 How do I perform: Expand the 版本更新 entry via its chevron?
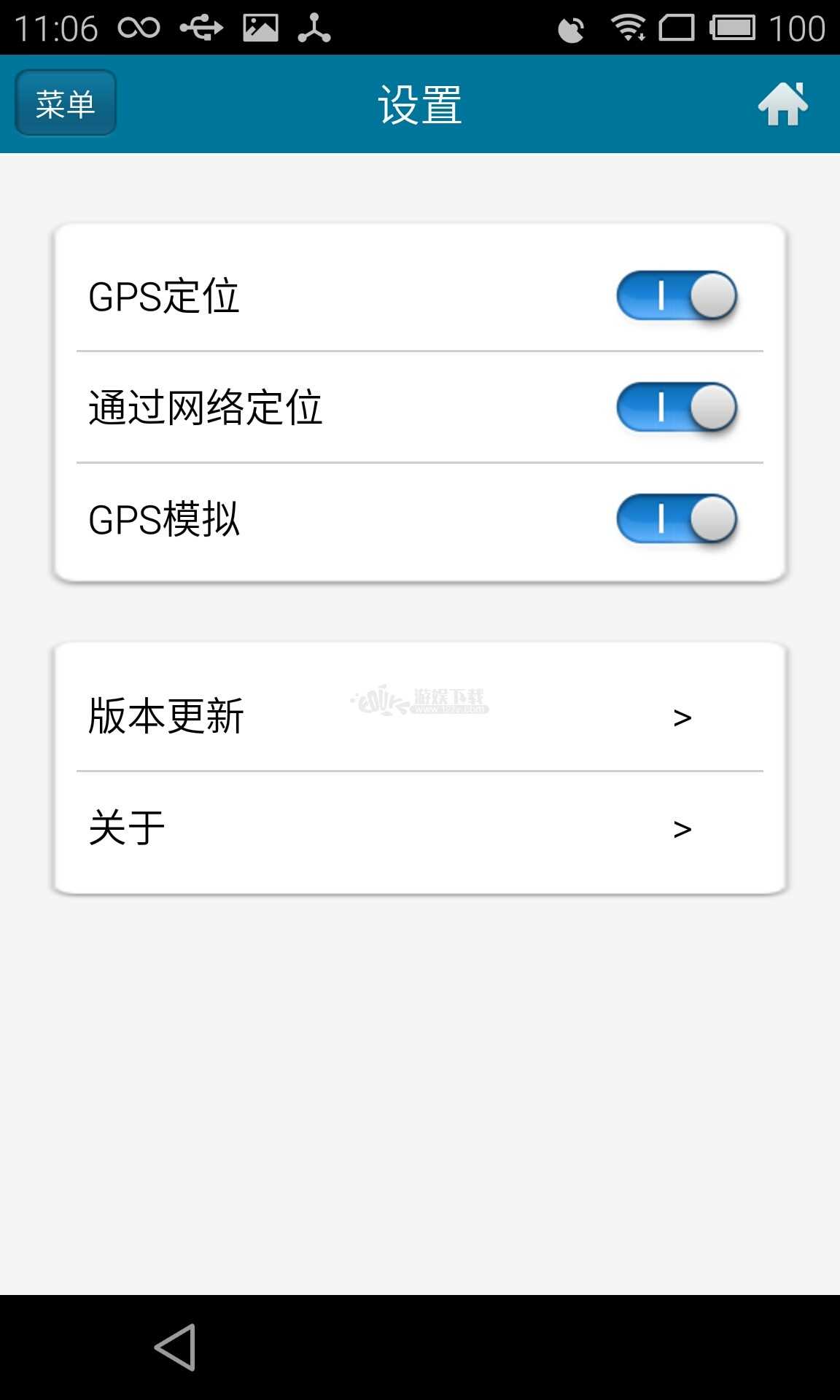681,716
